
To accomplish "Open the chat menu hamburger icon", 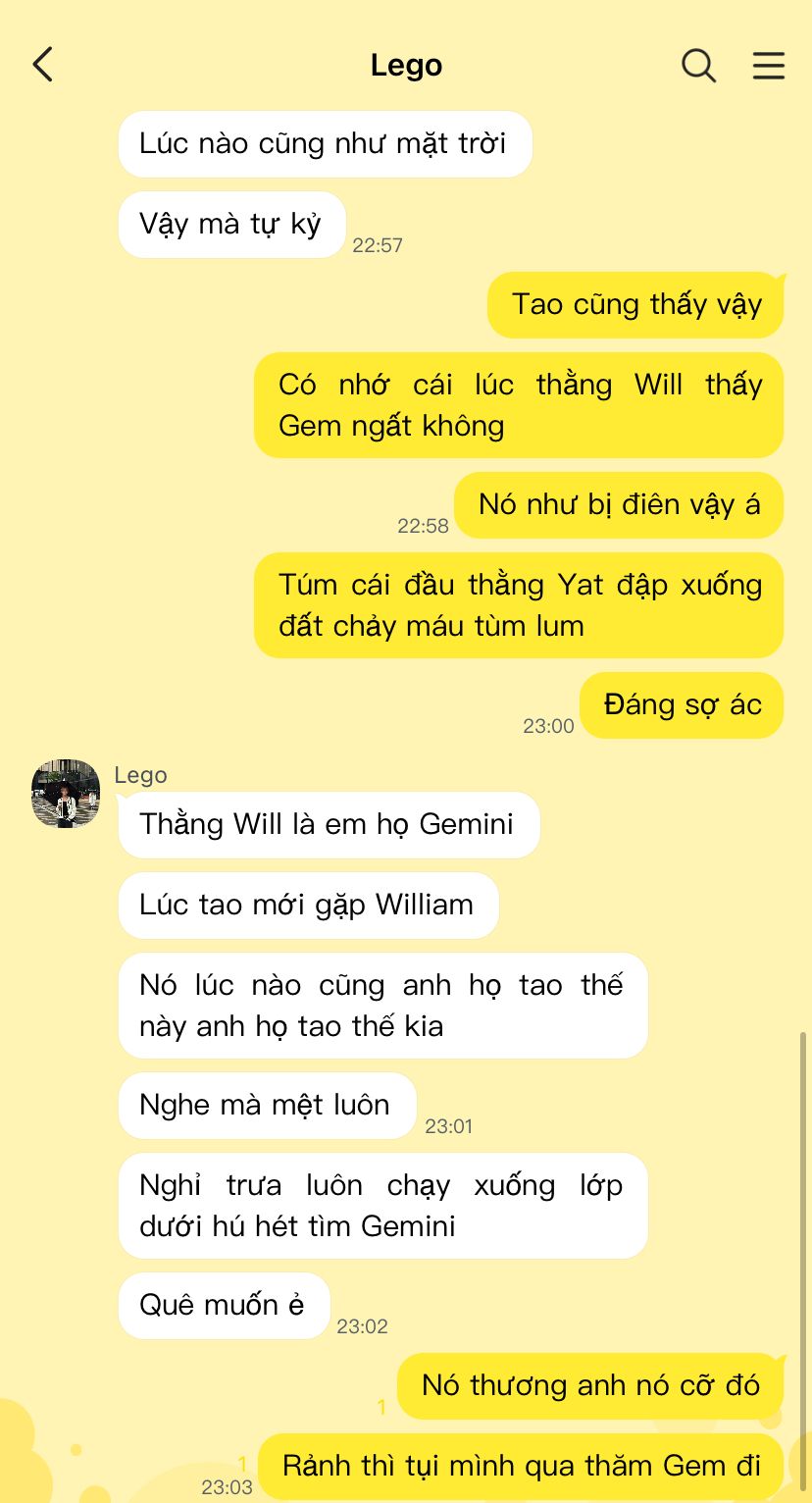I will coord(768,66).
